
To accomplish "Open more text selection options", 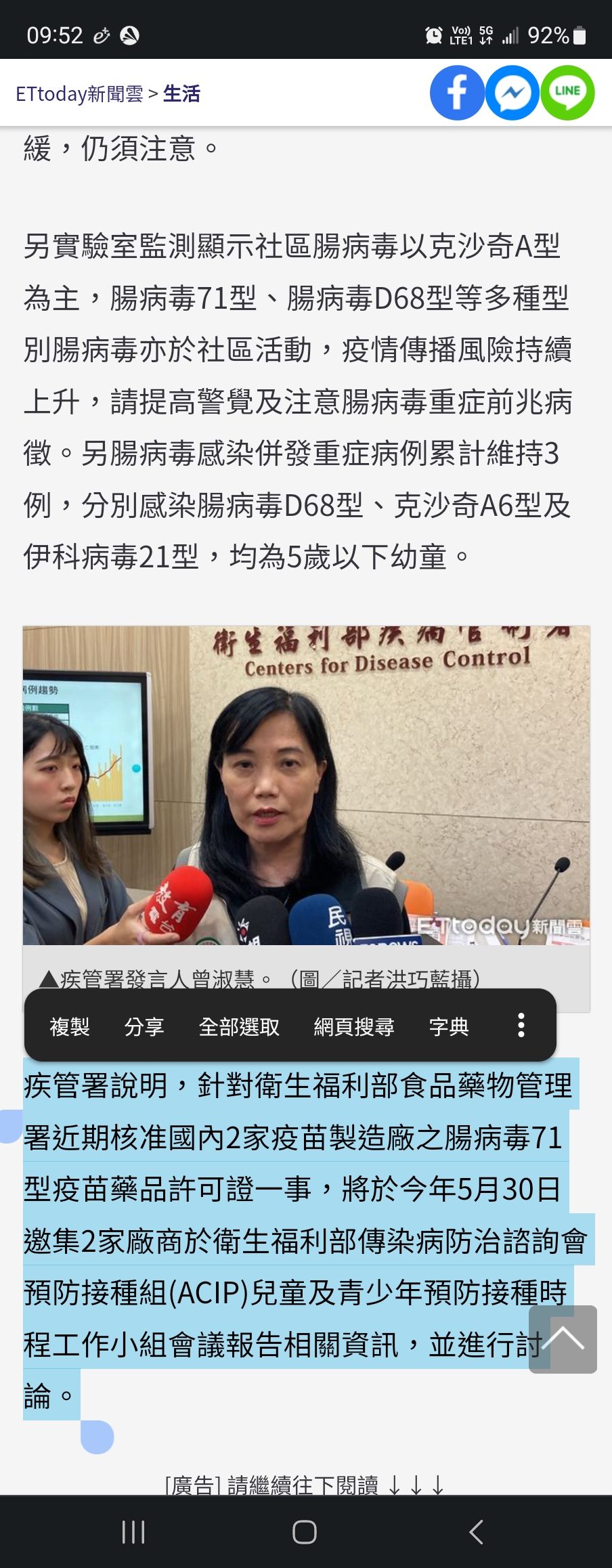I will [521, 1025].
